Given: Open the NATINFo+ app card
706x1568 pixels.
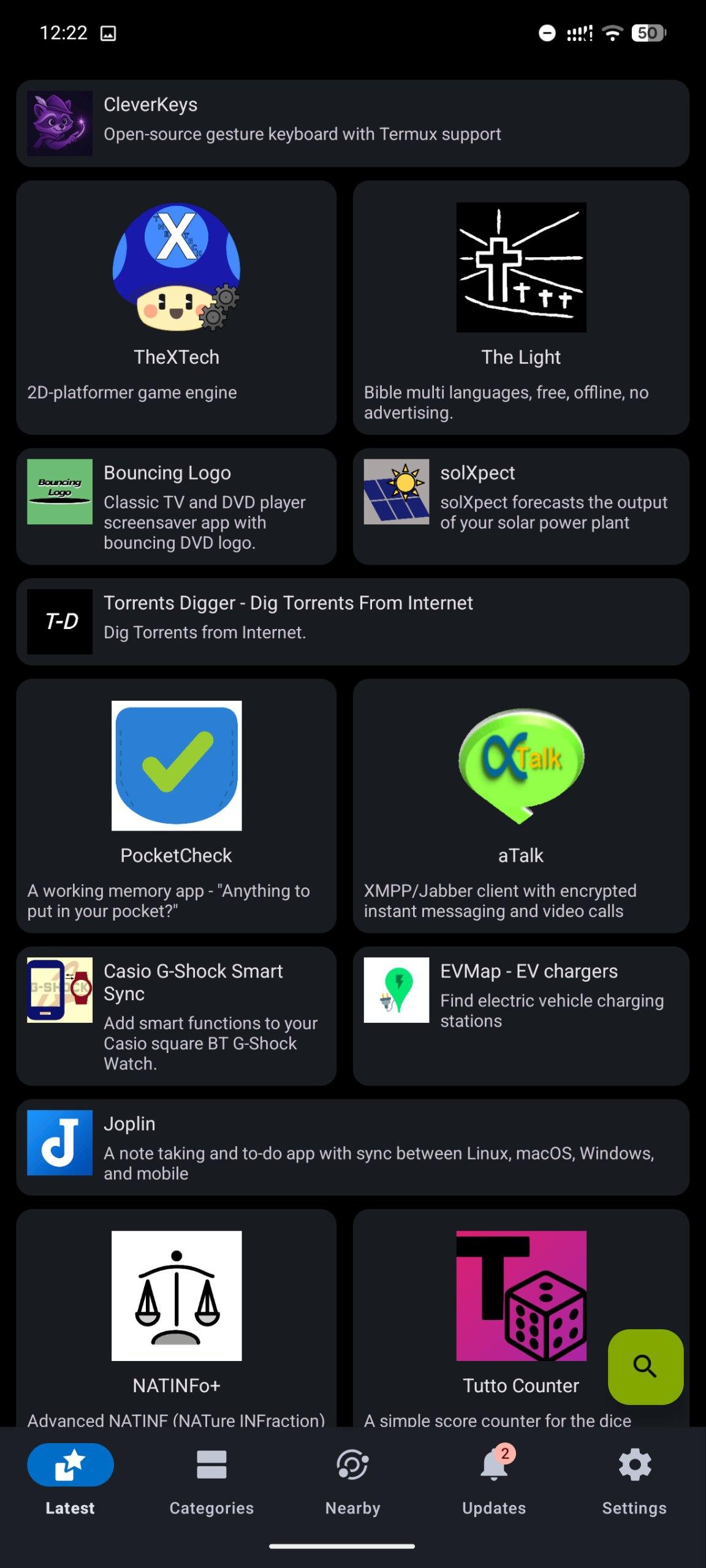Looking at the screenshot, I should click(x=176, y=1317).
